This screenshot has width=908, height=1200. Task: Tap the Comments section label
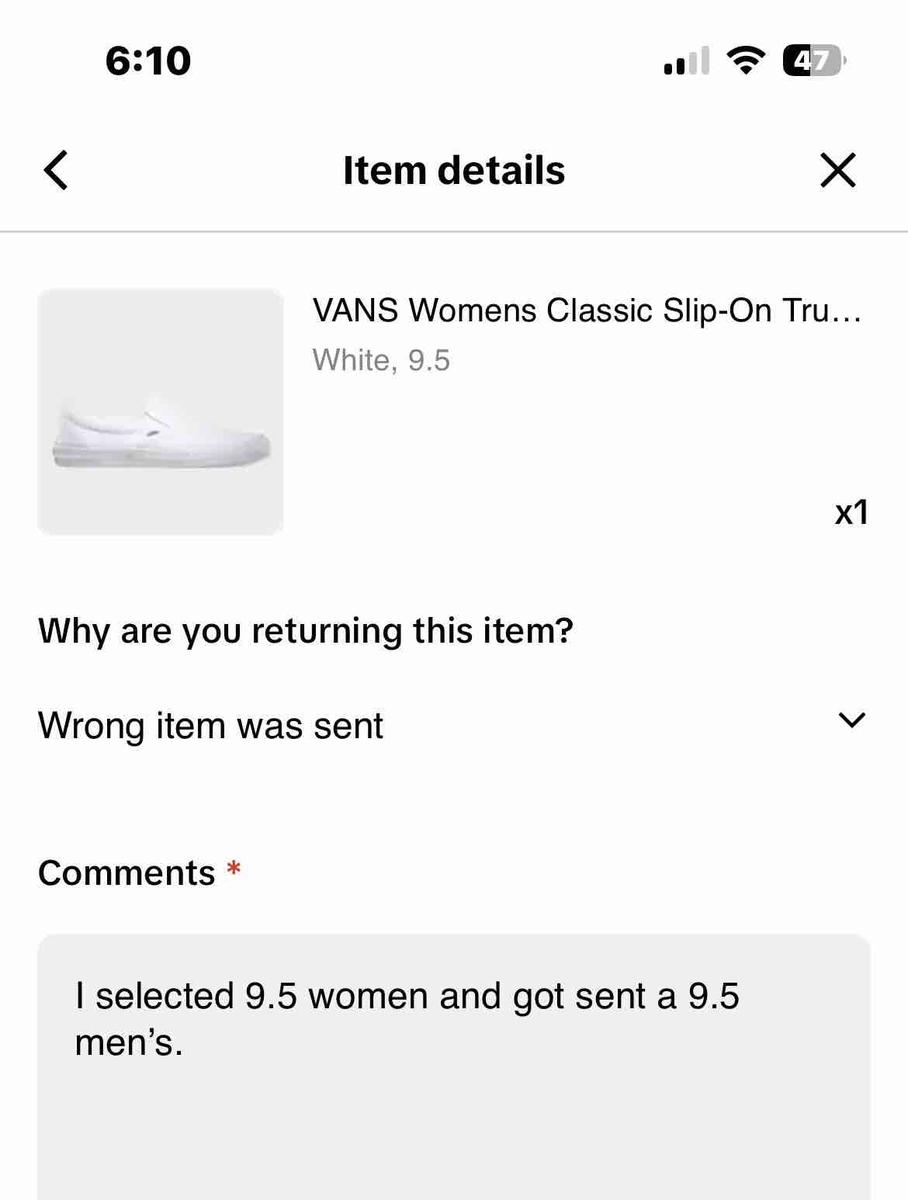tap(128, 872)
